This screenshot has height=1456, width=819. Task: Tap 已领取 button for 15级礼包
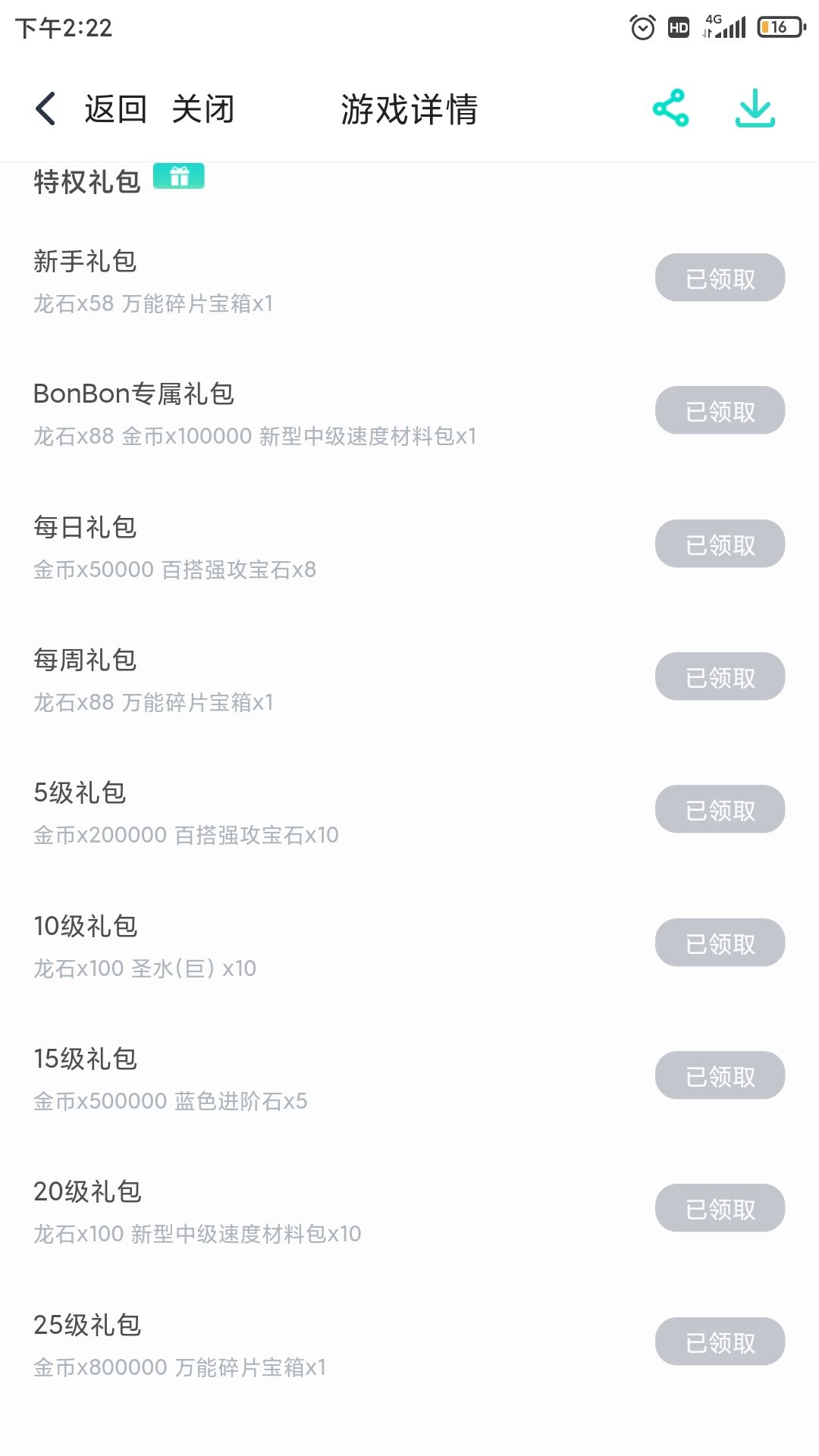720,1075
